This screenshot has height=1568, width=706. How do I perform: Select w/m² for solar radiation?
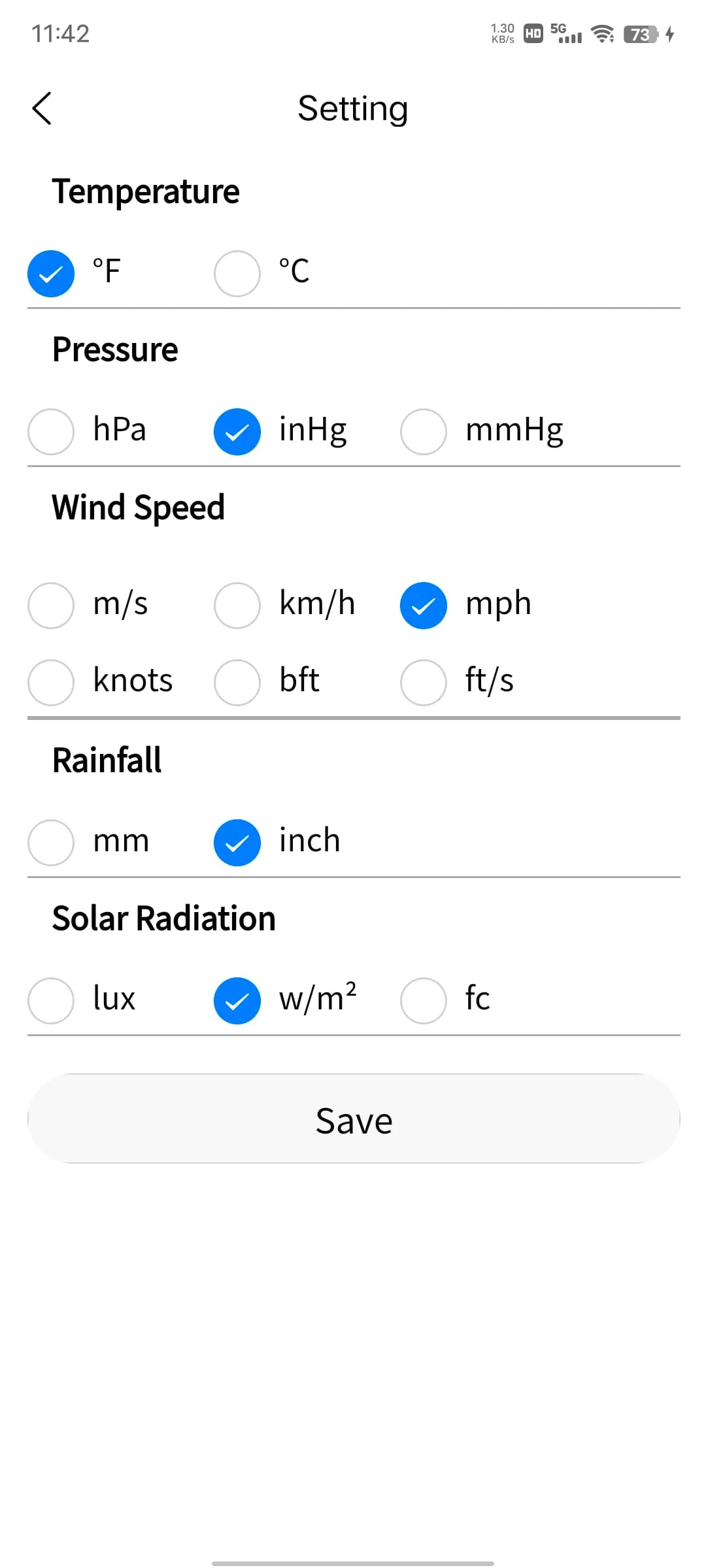pyautogui.click(x=237, y=1000)
